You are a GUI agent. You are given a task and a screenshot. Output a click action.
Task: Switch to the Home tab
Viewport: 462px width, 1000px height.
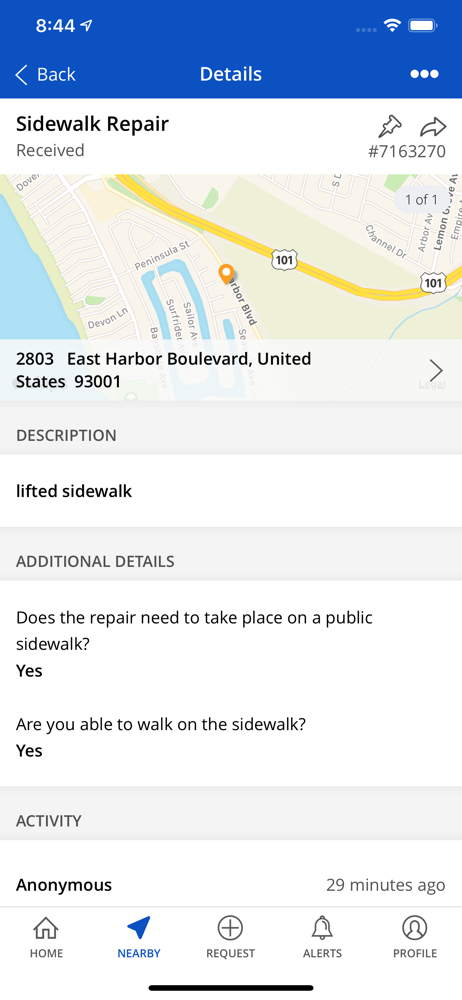pos(46,938)
